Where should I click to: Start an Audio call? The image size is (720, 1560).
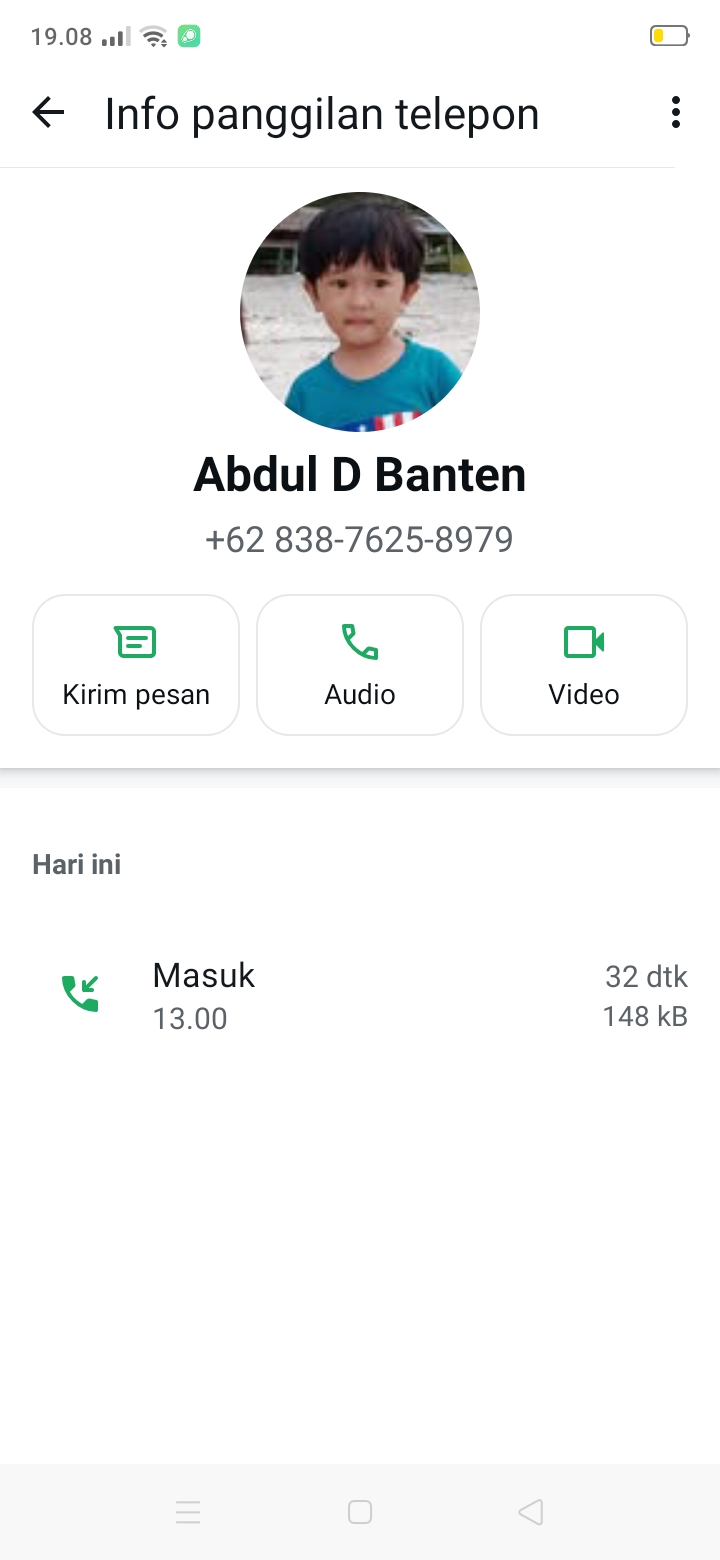[360, 665]
